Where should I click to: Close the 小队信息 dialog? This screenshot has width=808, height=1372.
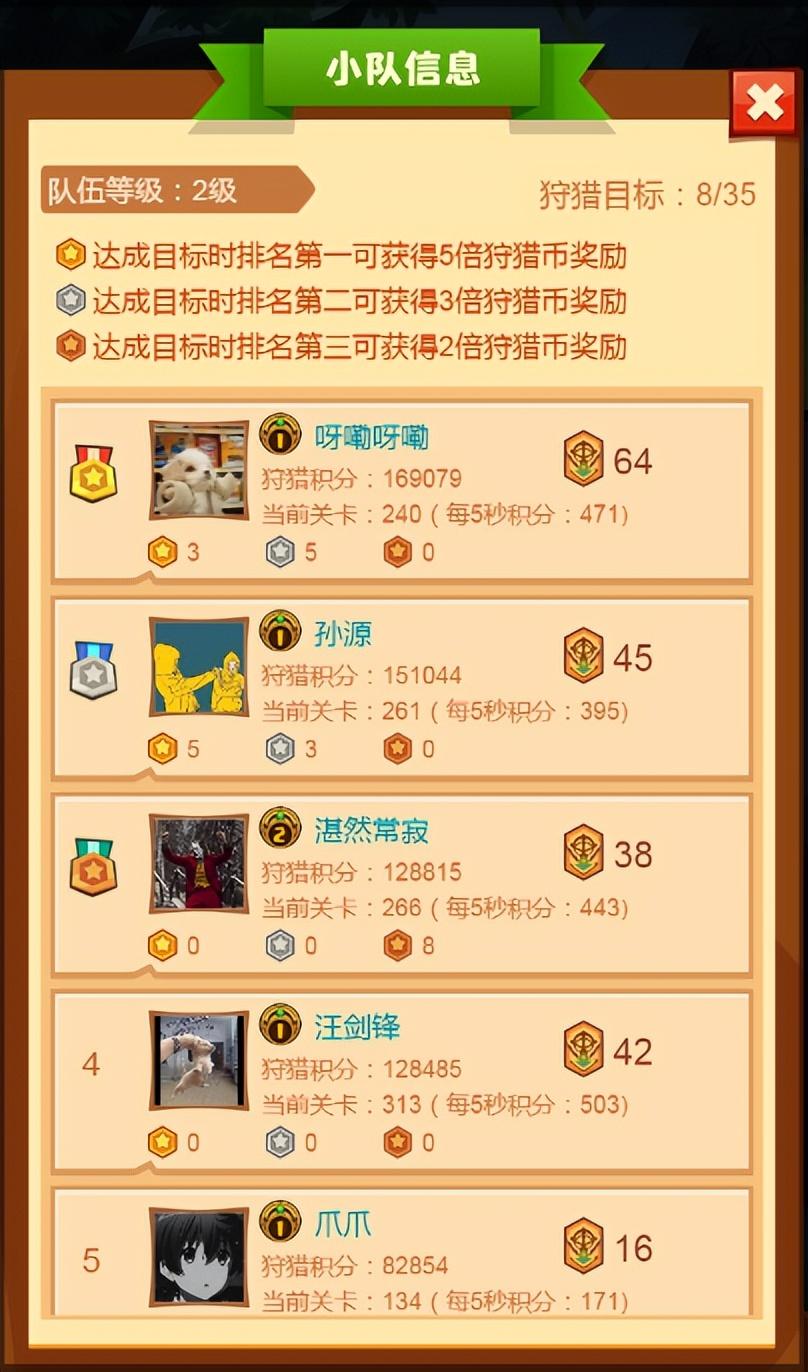pos(765,103)
